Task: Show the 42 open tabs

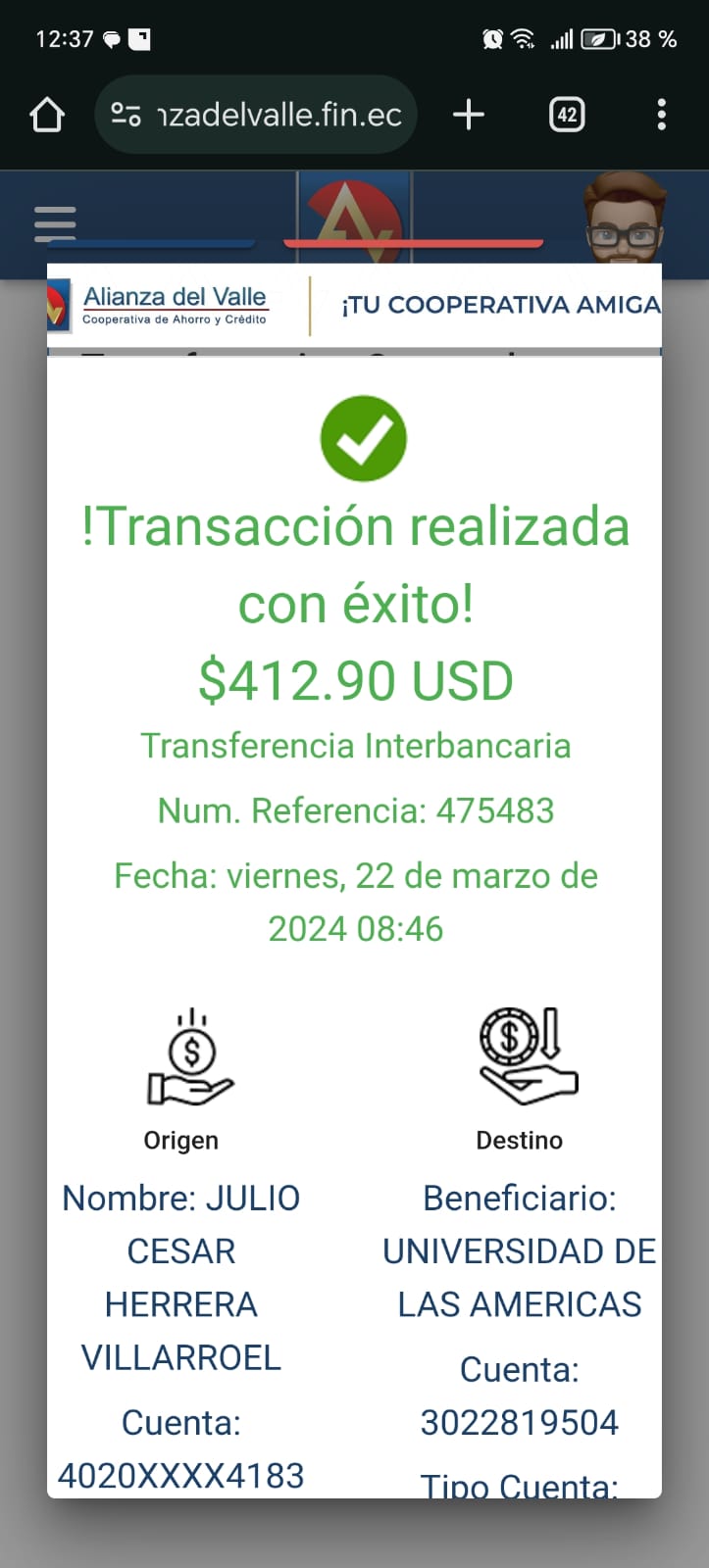Action: pyautogui.click(x=567, y=116)
